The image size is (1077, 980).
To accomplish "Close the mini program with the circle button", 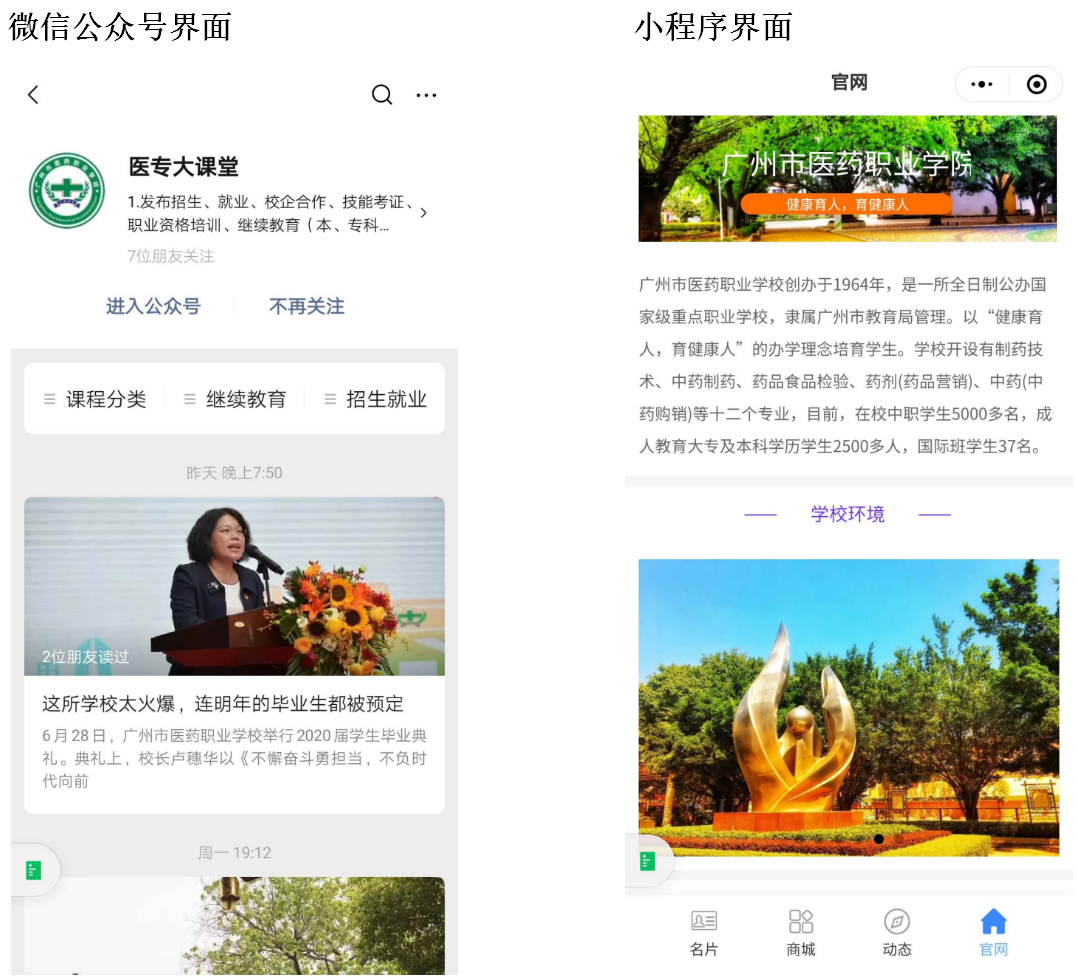I will 1037,85.
